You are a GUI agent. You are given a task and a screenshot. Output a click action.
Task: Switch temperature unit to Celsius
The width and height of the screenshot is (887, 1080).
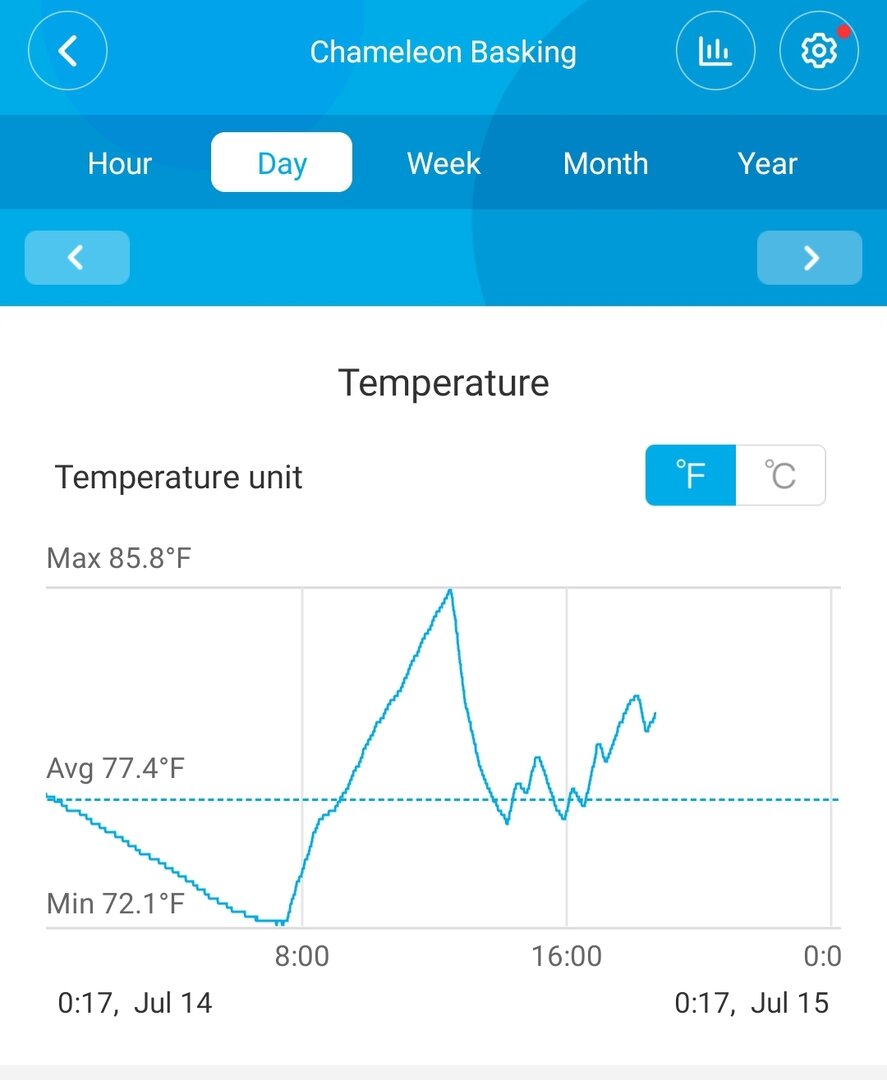[x=780, y=475]
